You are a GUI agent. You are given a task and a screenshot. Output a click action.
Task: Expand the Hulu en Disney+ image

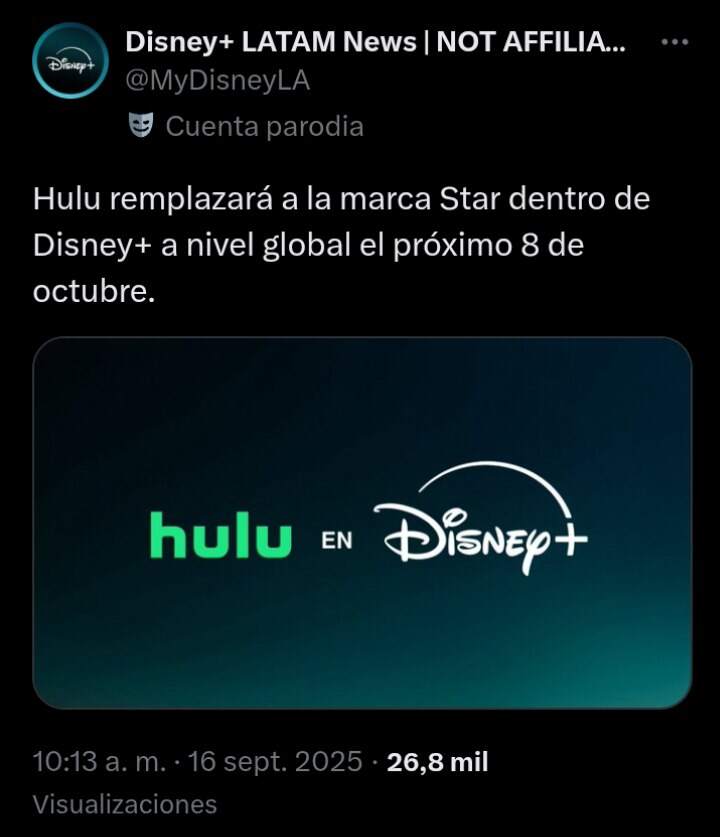pos(362,522)
